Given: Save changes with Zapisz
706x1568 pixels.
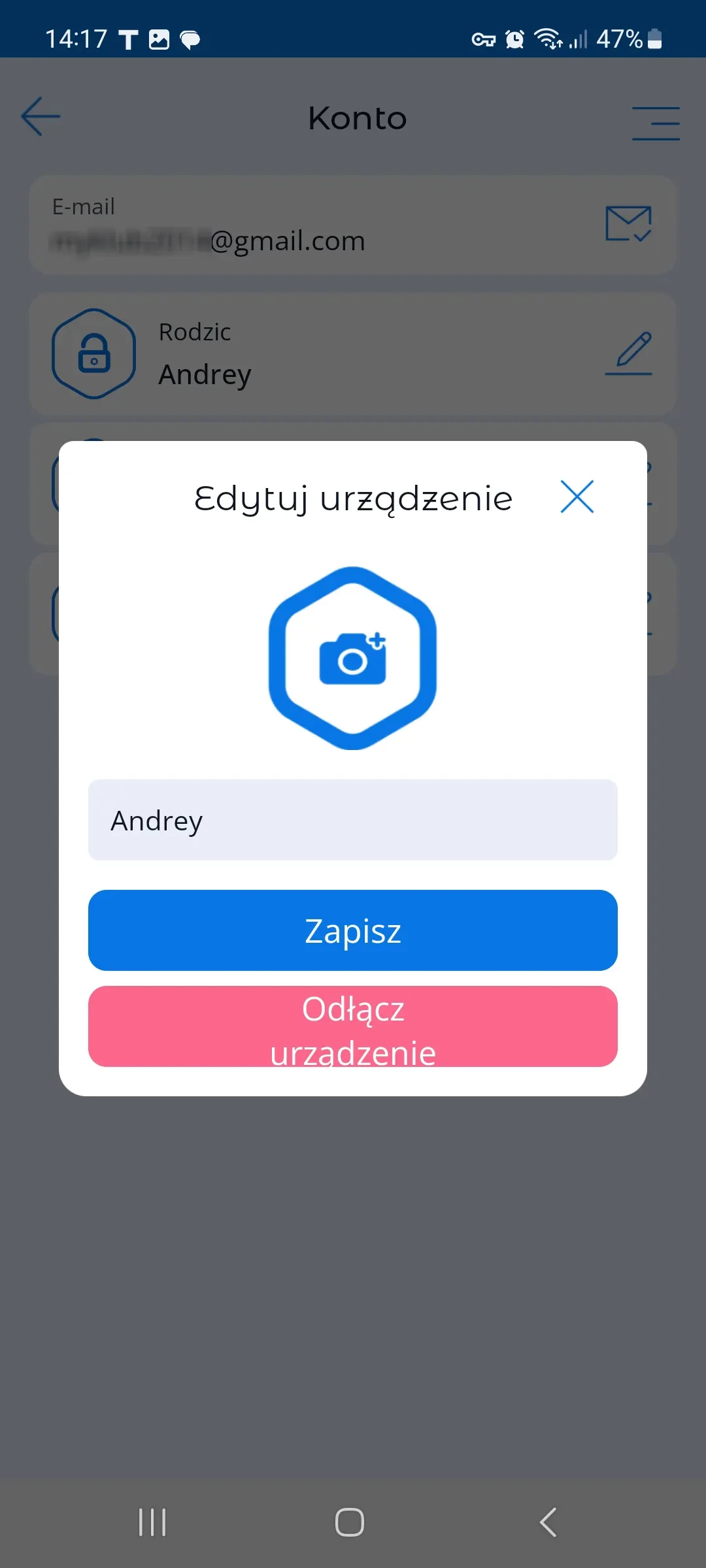Looking at the screenshot, I should [353, 930].
